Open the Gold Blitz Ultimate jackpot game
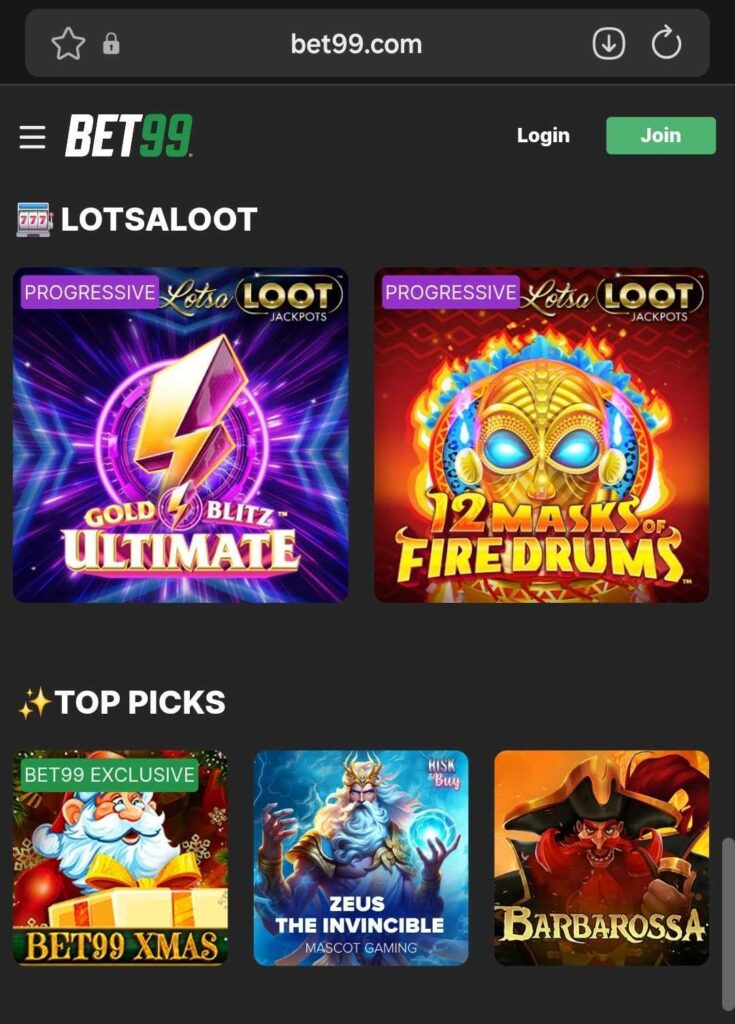Screen dimensions: 735x1024 pos(183,433)
